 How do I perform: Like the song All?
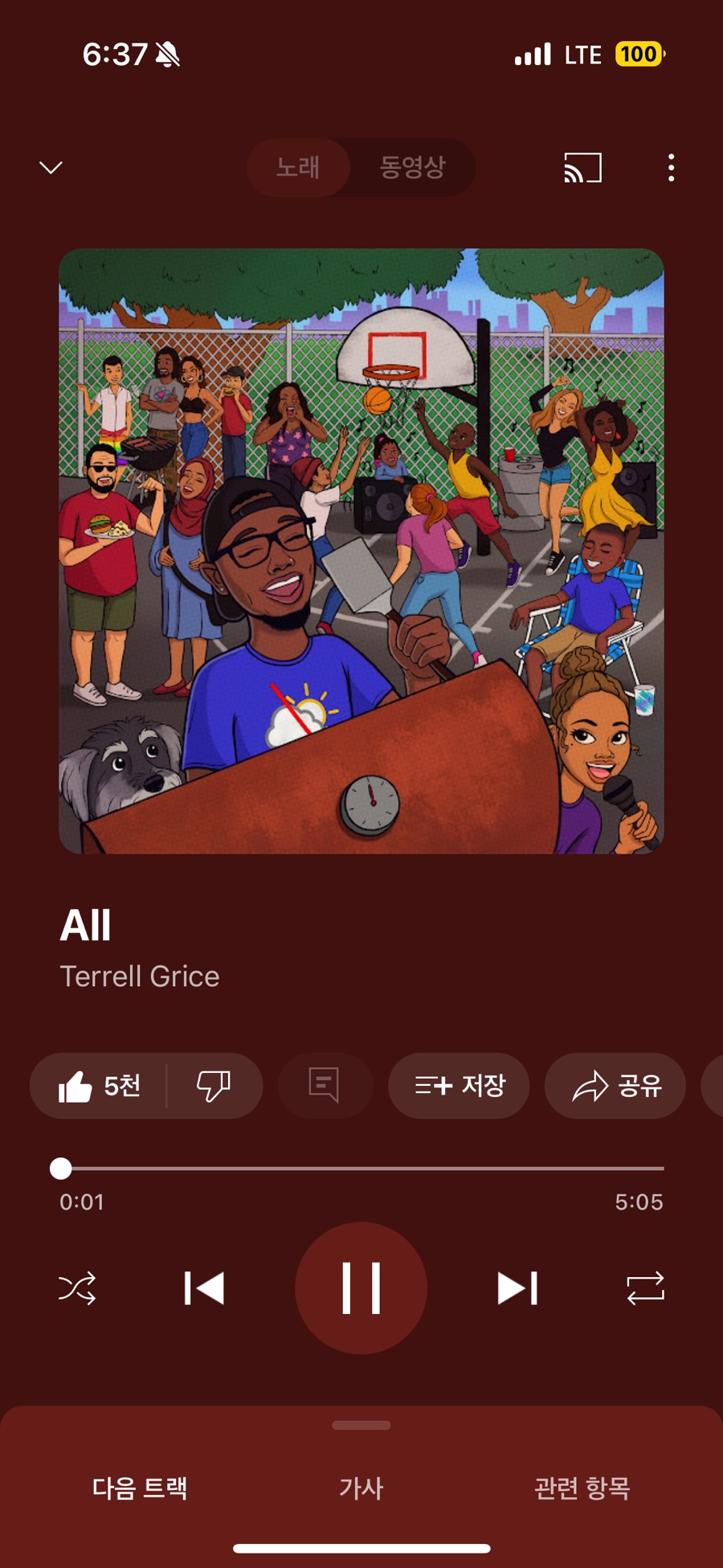99,1086
